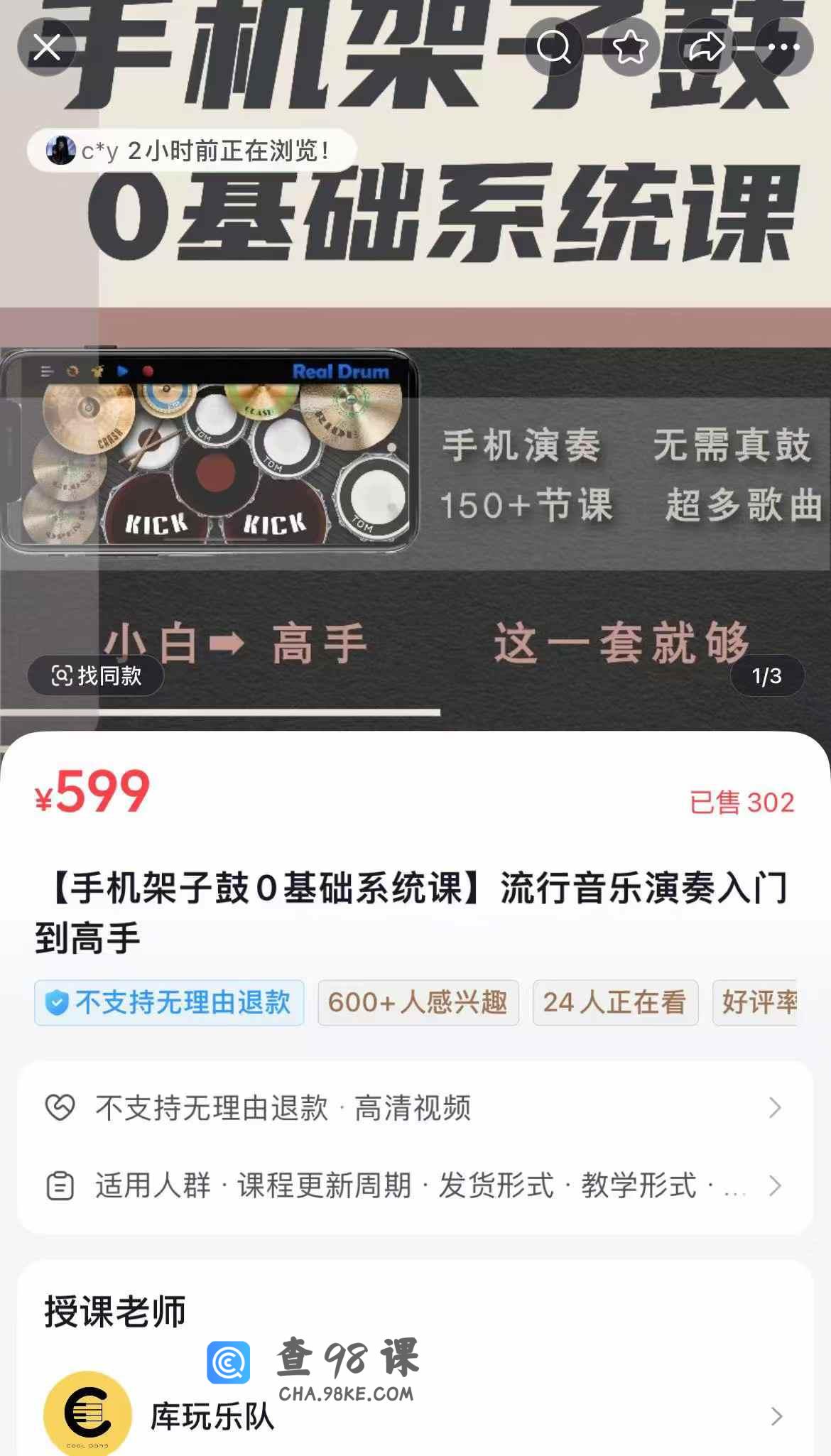831x1456 pixels.
Task: Open the three-dot overflow menu
Action: 783,48
